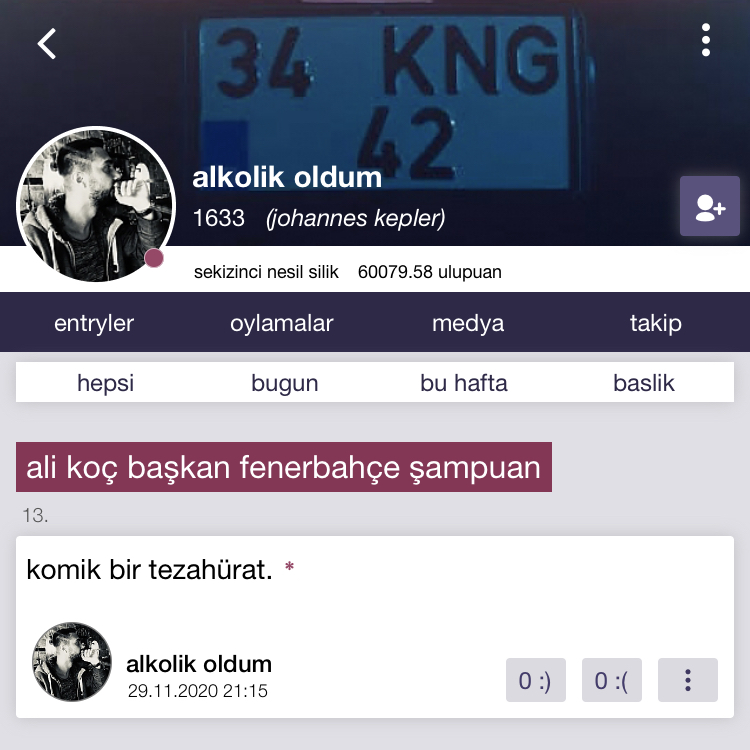Open the entry's three-dot options
The image size is (750, 750).
688,681
